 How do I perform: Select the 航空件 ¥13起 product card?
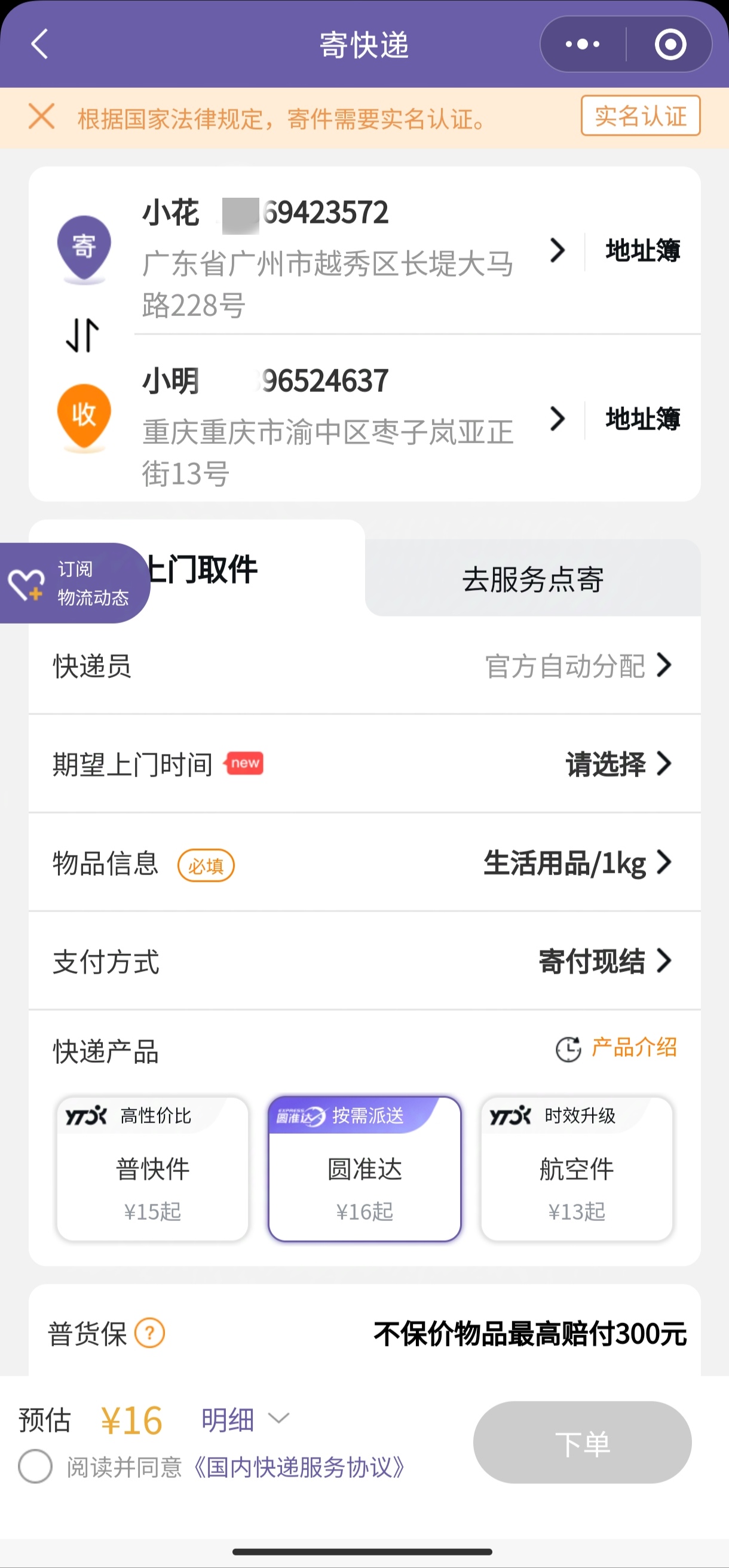pos(577,1169)
